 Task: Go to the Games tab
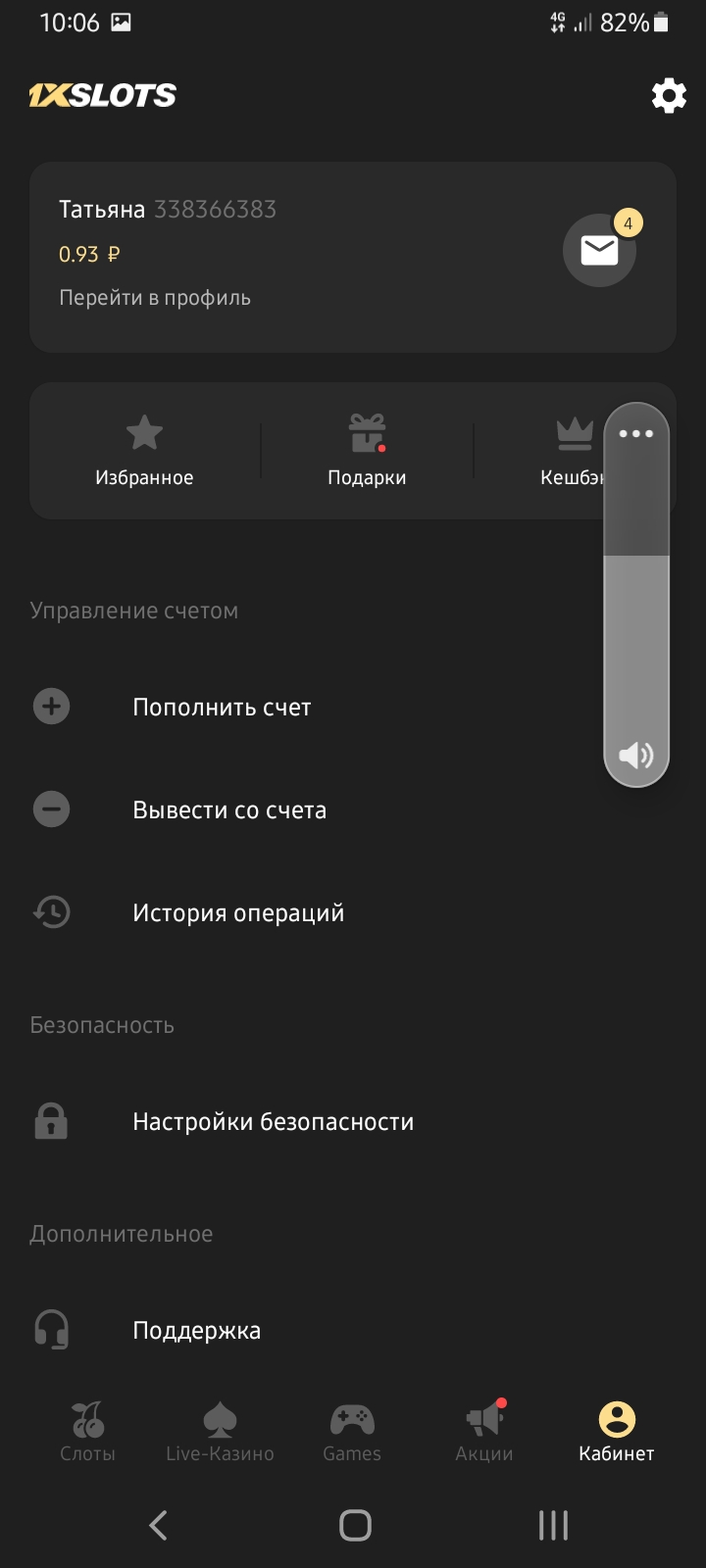click(x=352, y=1432)
